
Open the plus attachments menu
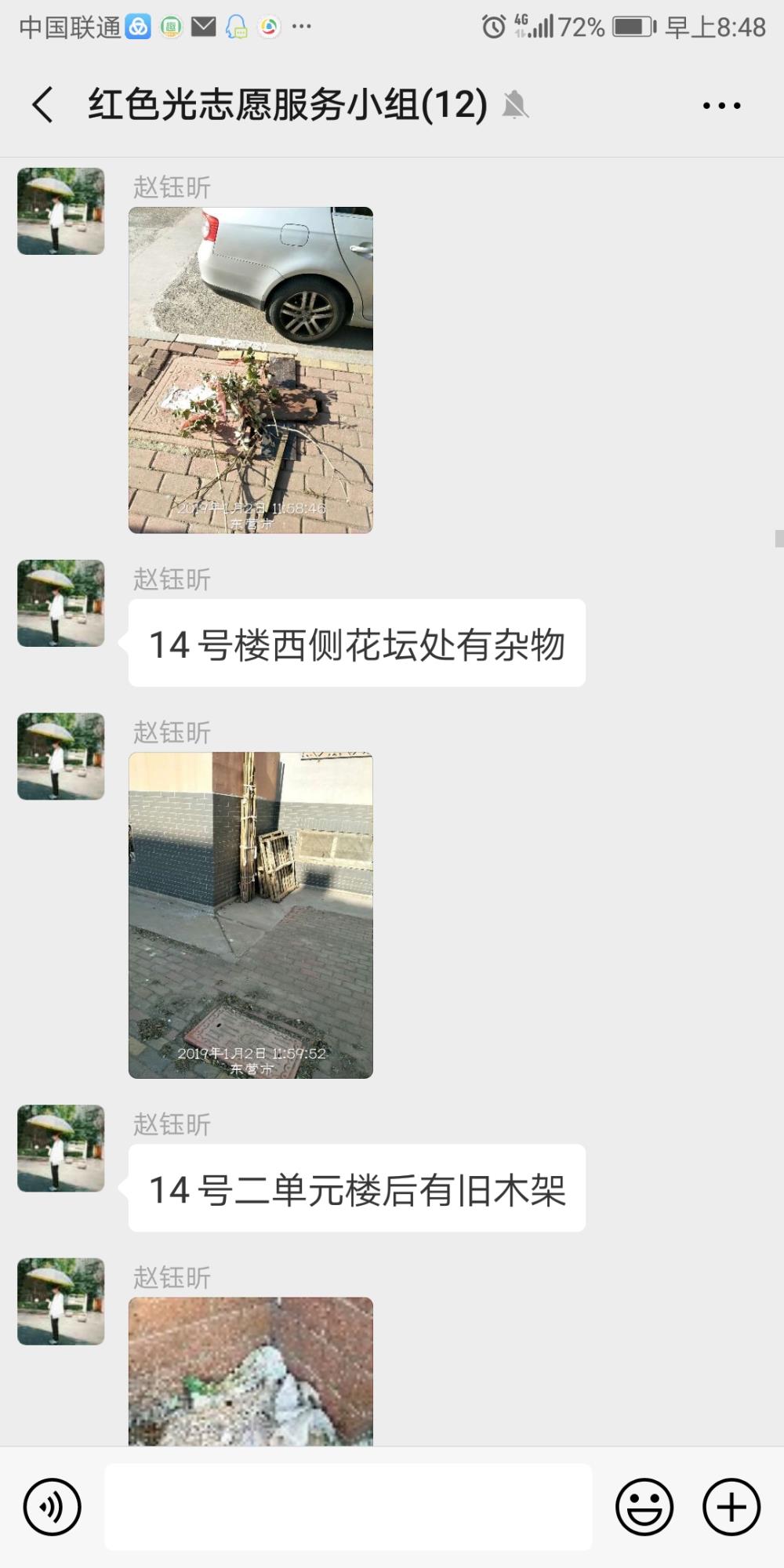(x=731, y=1507)
